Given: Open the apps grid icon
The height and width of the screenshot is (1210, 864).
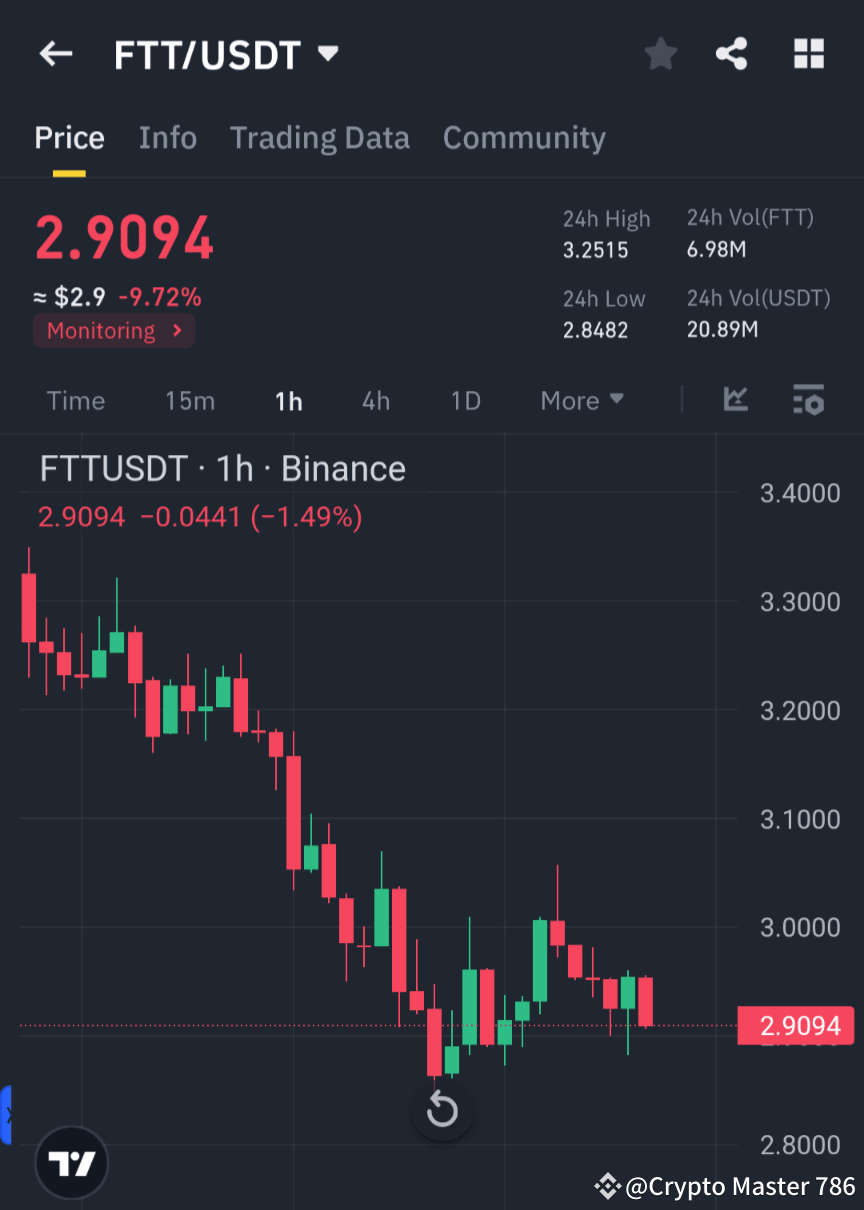Looking at the screenshot, I should coord(808,54).
